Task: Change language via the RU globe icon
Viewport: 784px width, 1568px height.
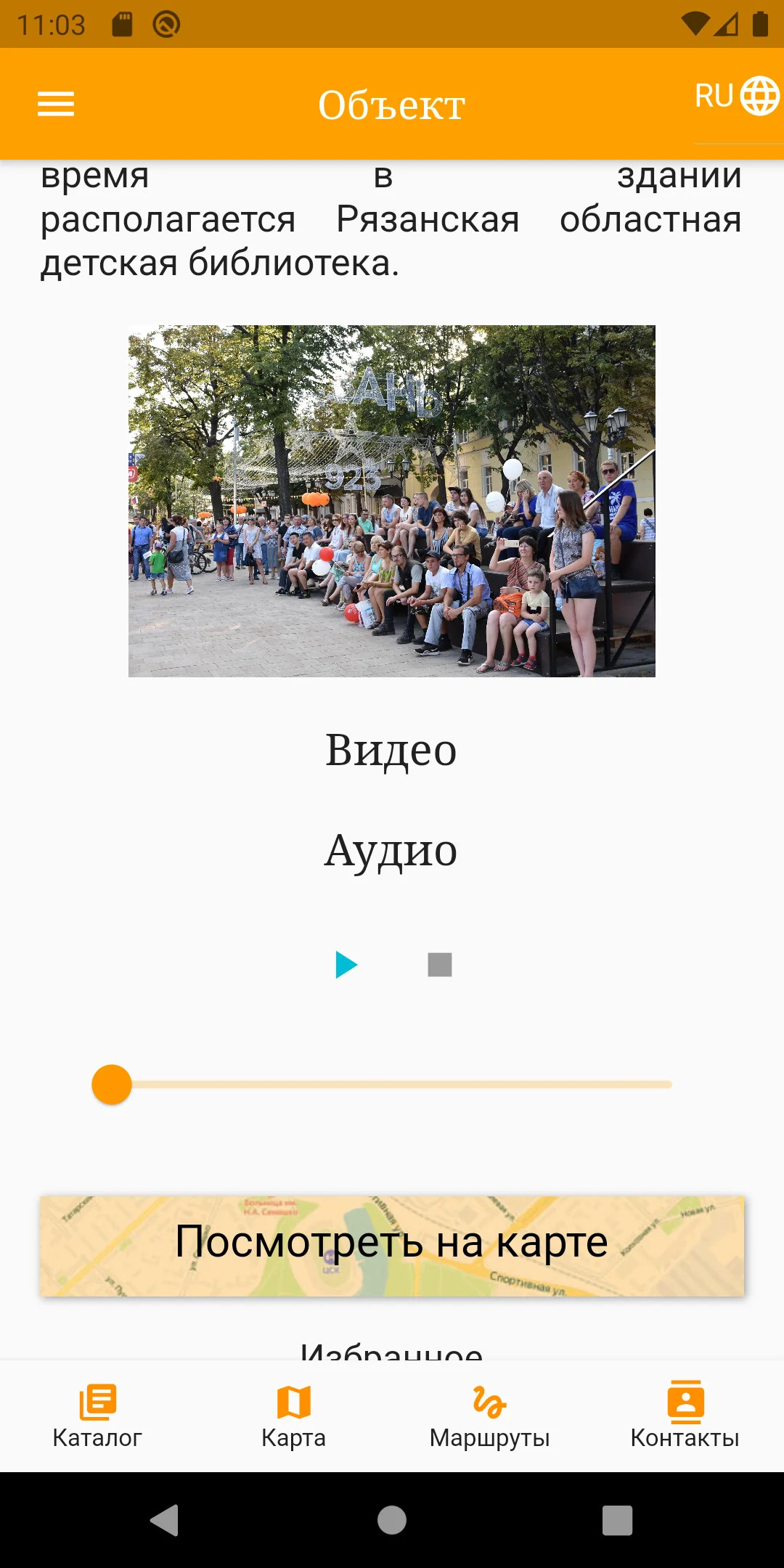Action: tap(737, 96)
